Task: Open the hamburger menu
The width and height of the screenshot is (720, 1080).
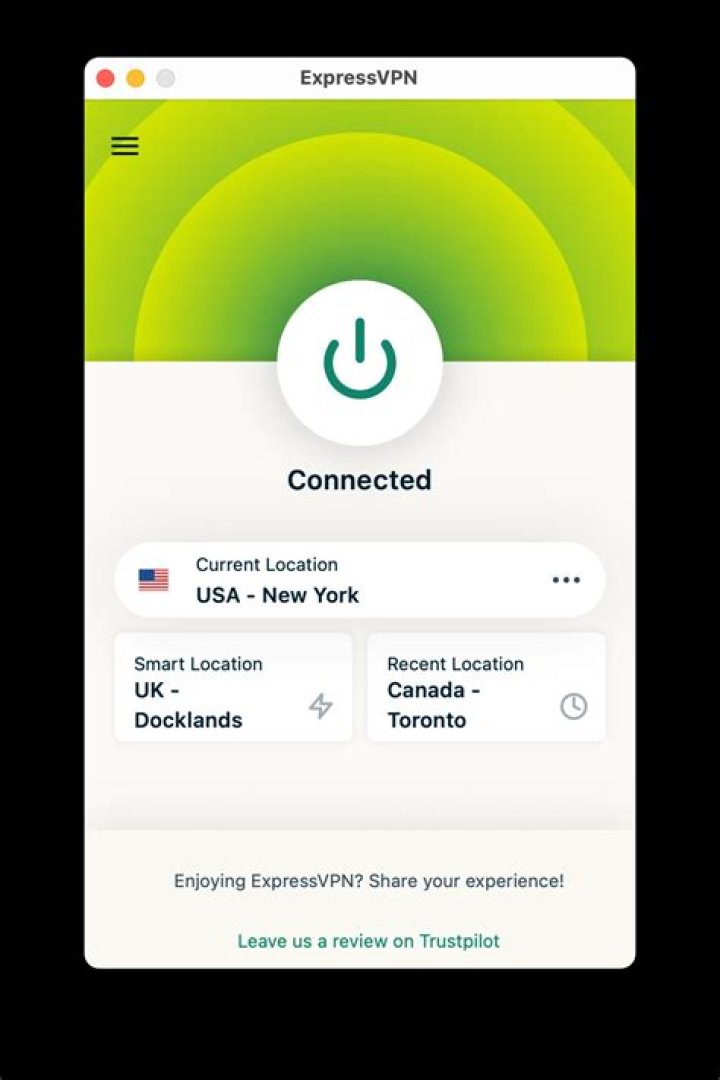Action: pyautogui.click(x=125, y=146)
